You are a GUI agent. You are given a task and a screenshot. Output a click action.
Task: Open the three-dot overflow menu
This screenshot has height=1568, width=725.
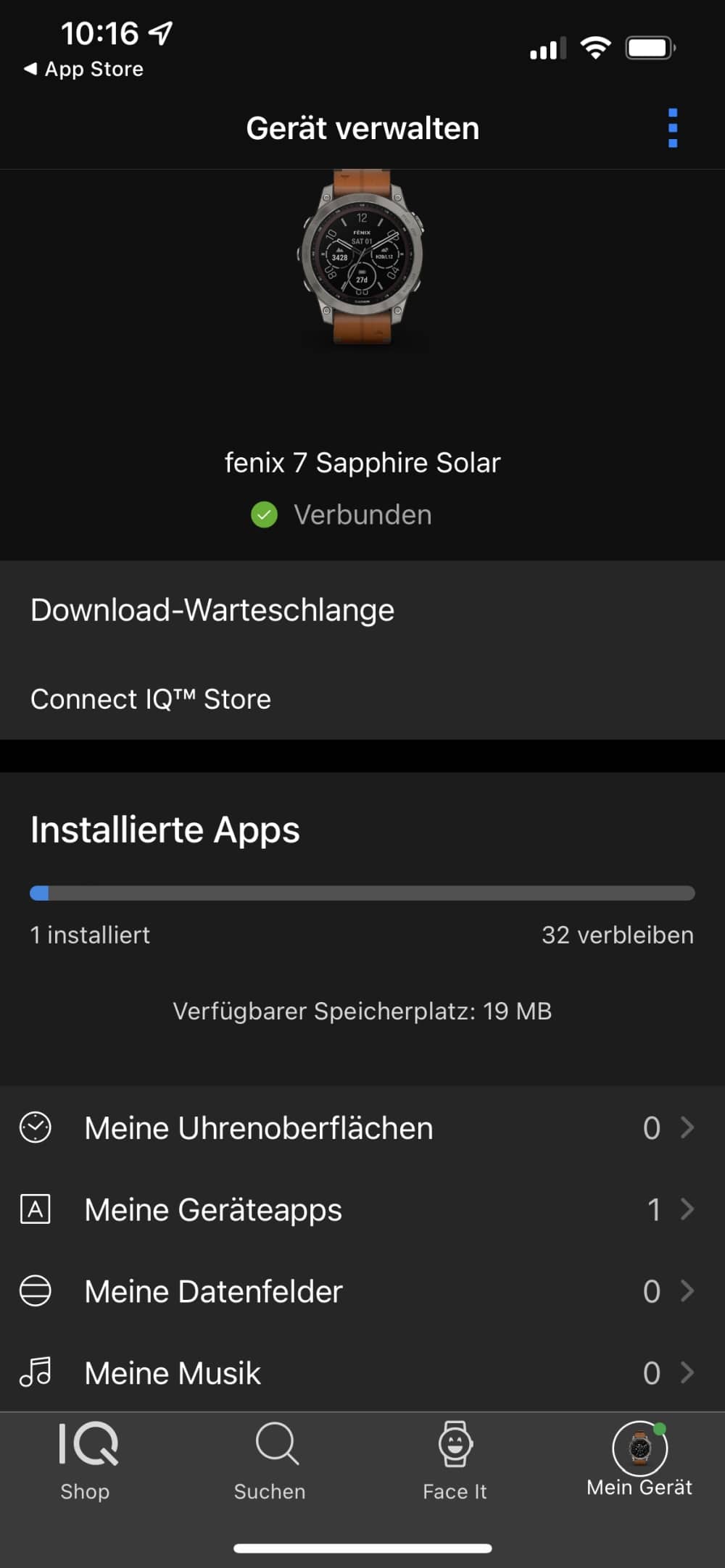[x=673, y=128]
